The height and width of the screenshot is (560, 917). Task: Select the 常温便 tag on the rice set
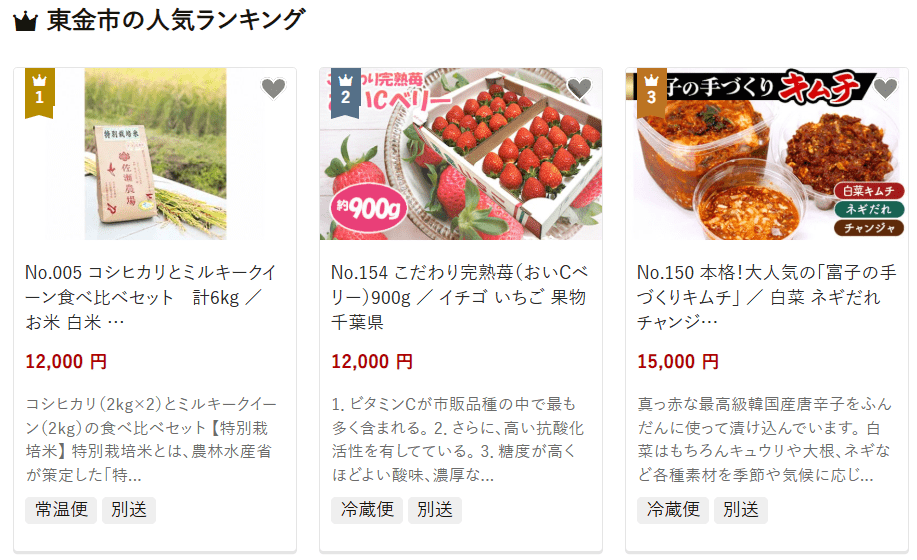point(61,510)
